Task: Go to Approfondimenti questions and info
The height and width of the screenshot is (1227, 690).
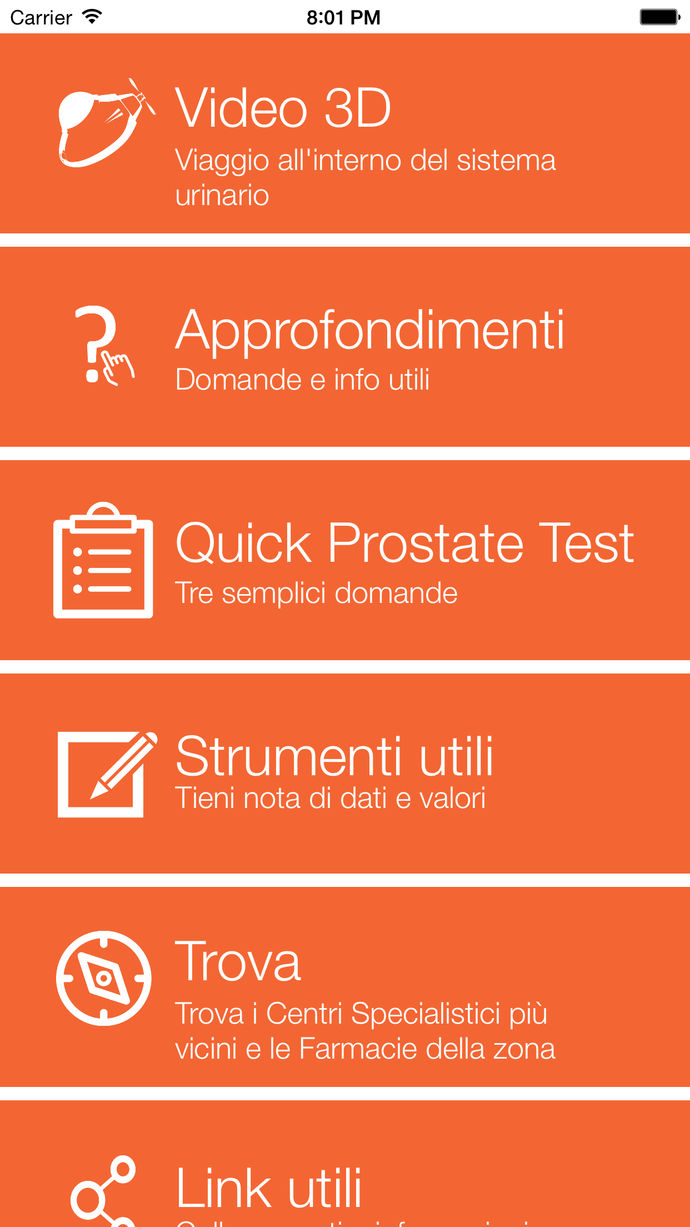Action: [x=345, y=347]
